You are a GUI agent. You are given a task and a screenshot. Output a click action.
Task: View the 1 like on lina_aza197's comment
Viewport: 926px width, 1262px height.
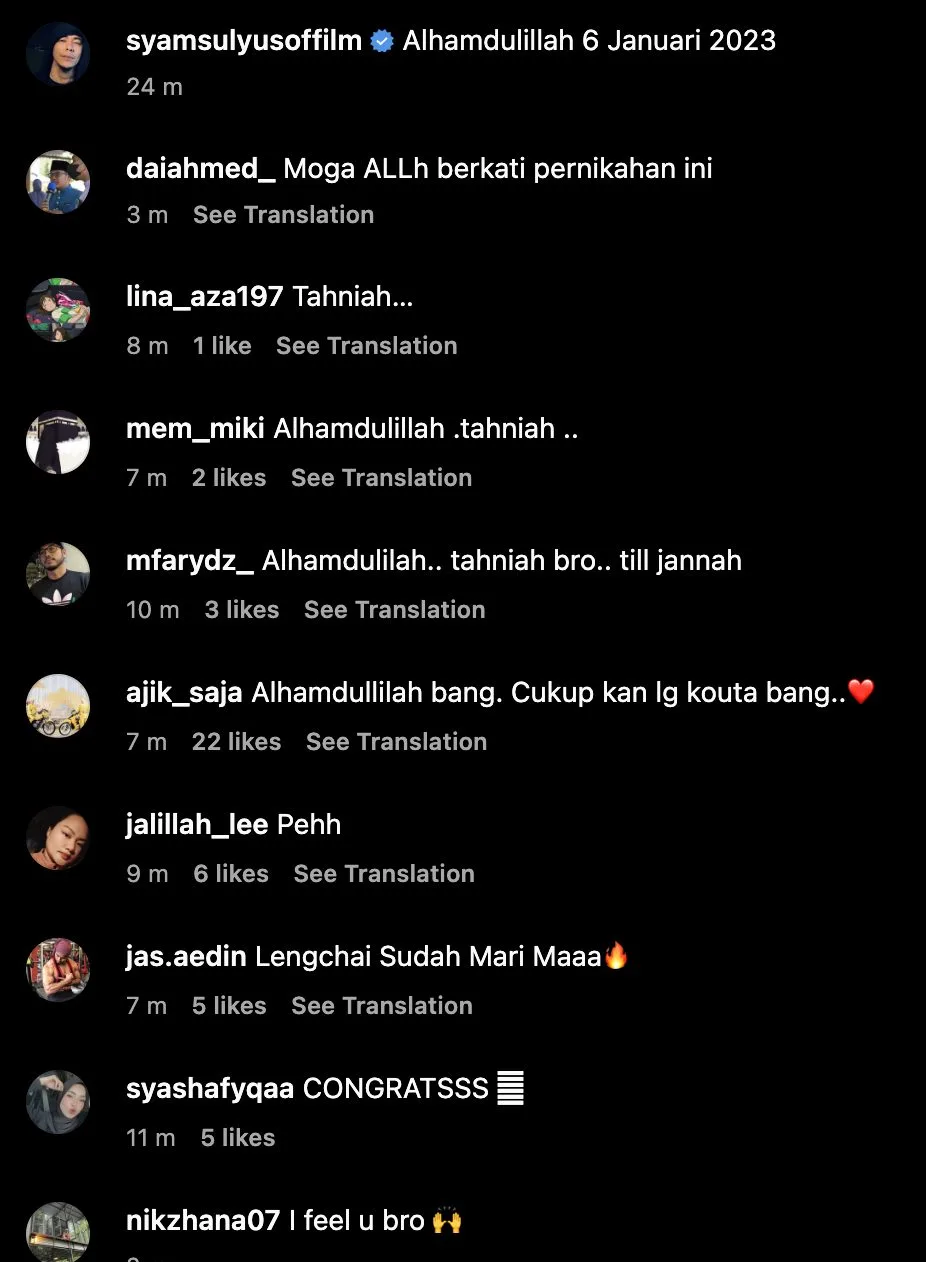(222, 346)
